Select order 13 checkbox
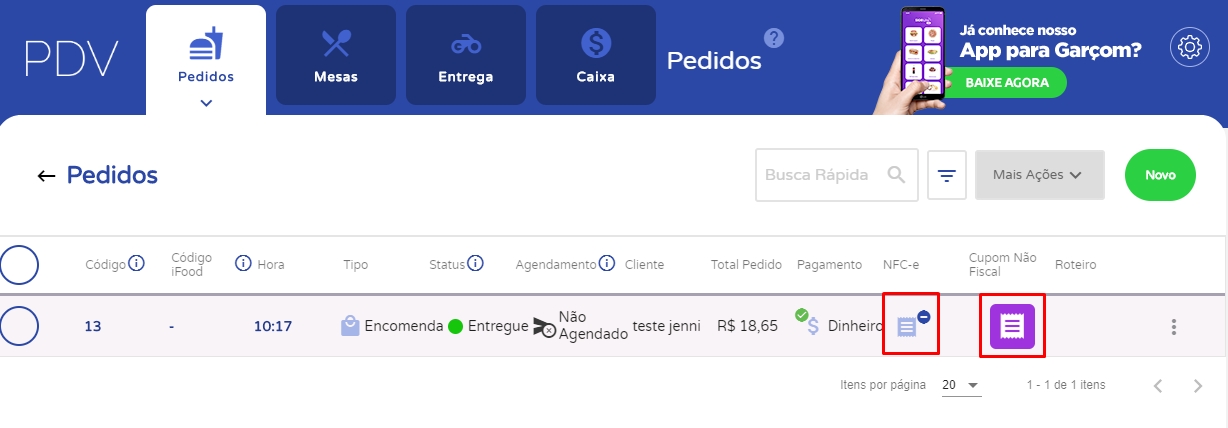 (18, 326)
